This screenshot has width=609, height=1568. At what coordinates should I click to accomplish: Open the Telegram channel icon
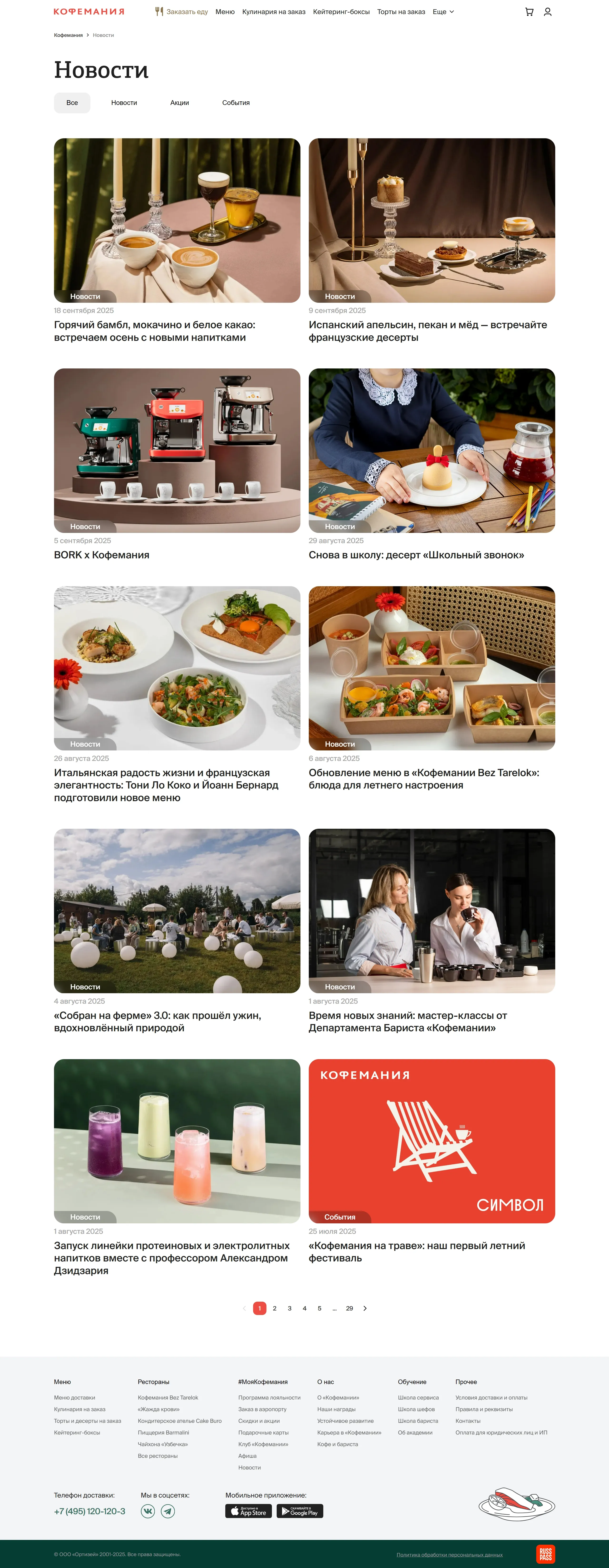pyautogui.click(x=168, y=1511)
